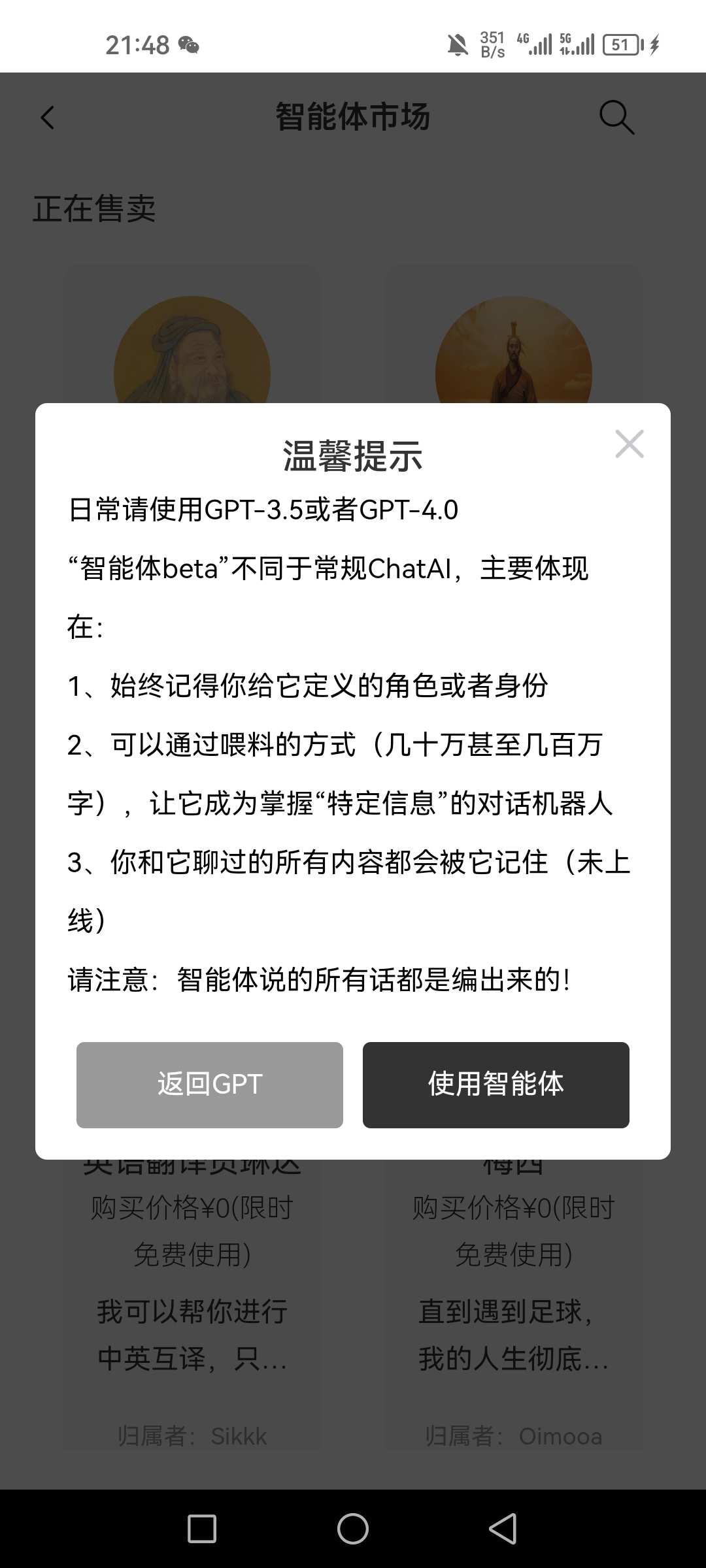Screen dimensions: 706x1568
Task: Tap the system home button
Action: tap(353, 1529)
